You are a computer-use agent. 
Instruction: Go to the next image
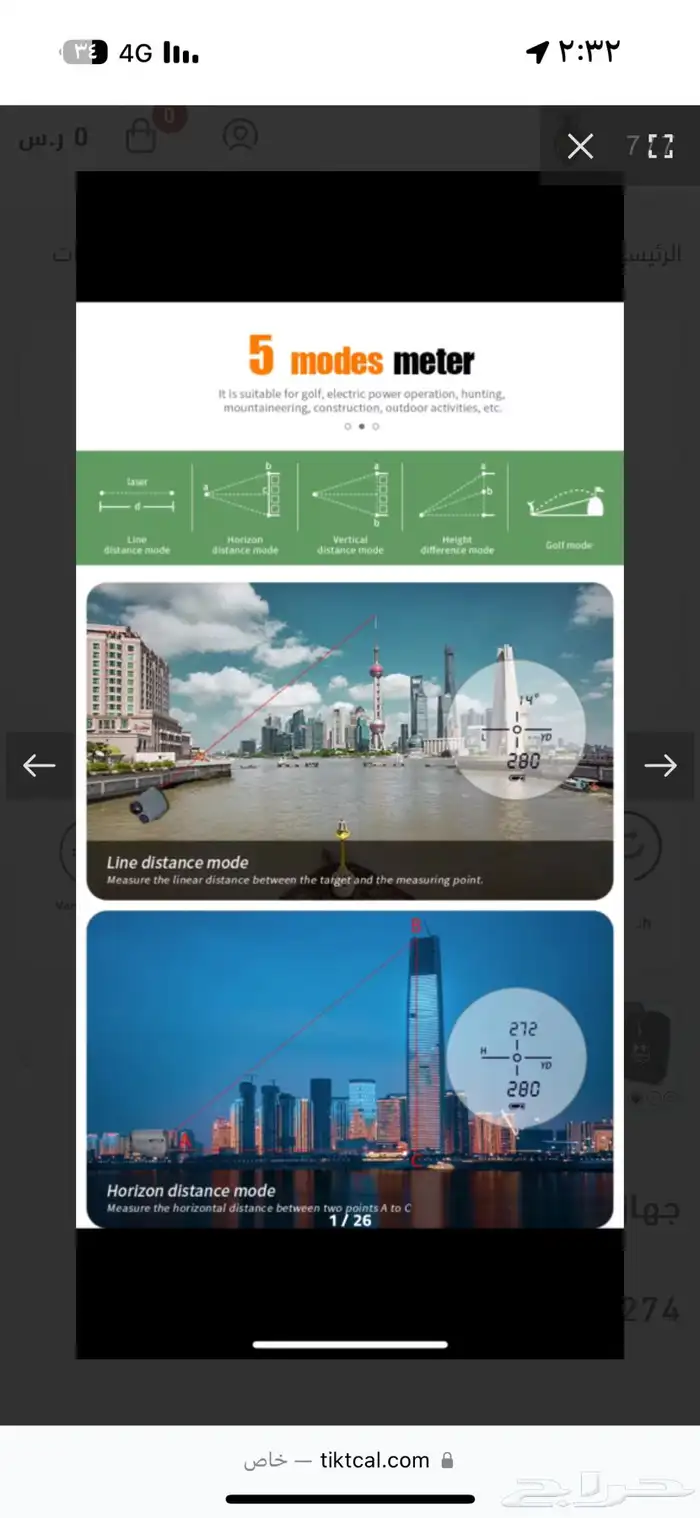[660, 766]
